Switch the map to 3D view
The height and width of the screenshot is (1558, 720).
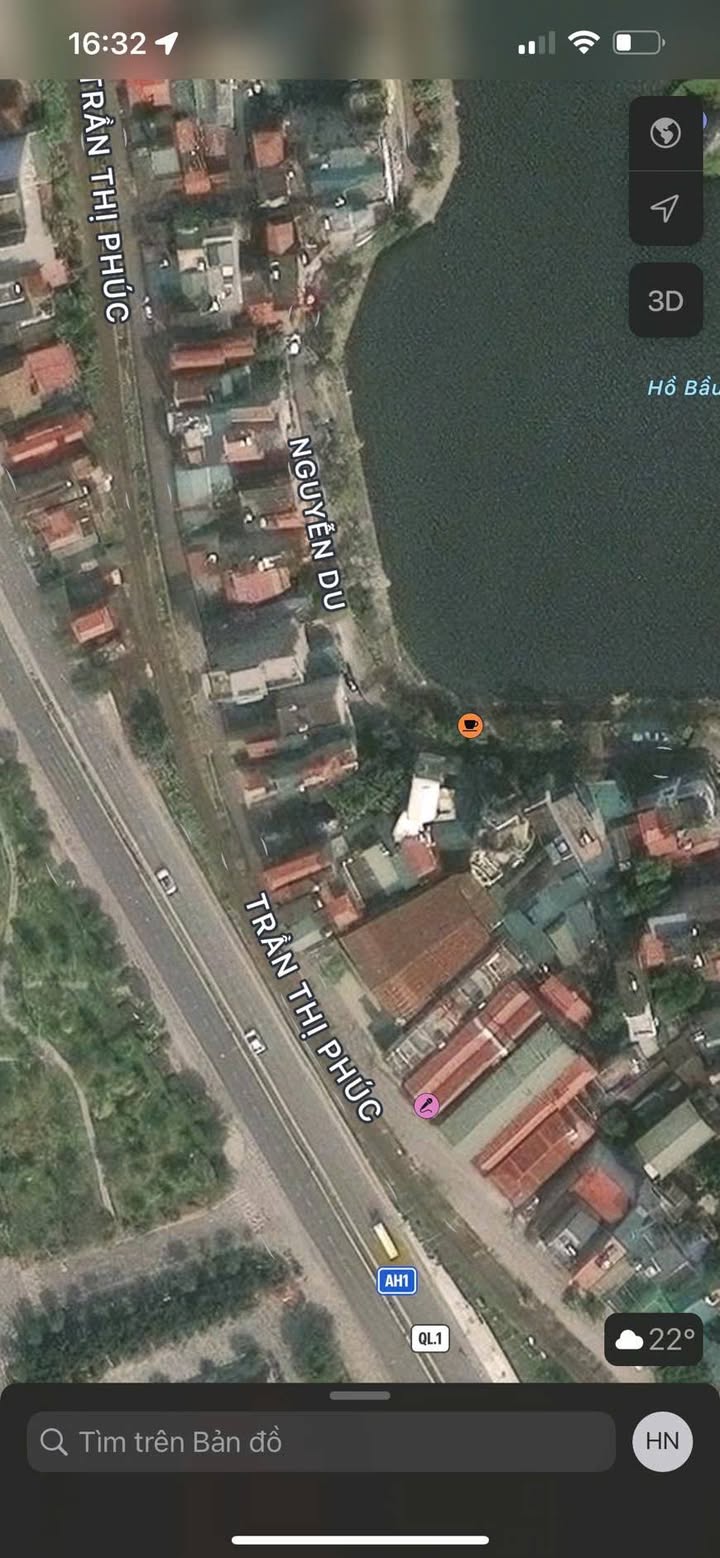point(665,301)
